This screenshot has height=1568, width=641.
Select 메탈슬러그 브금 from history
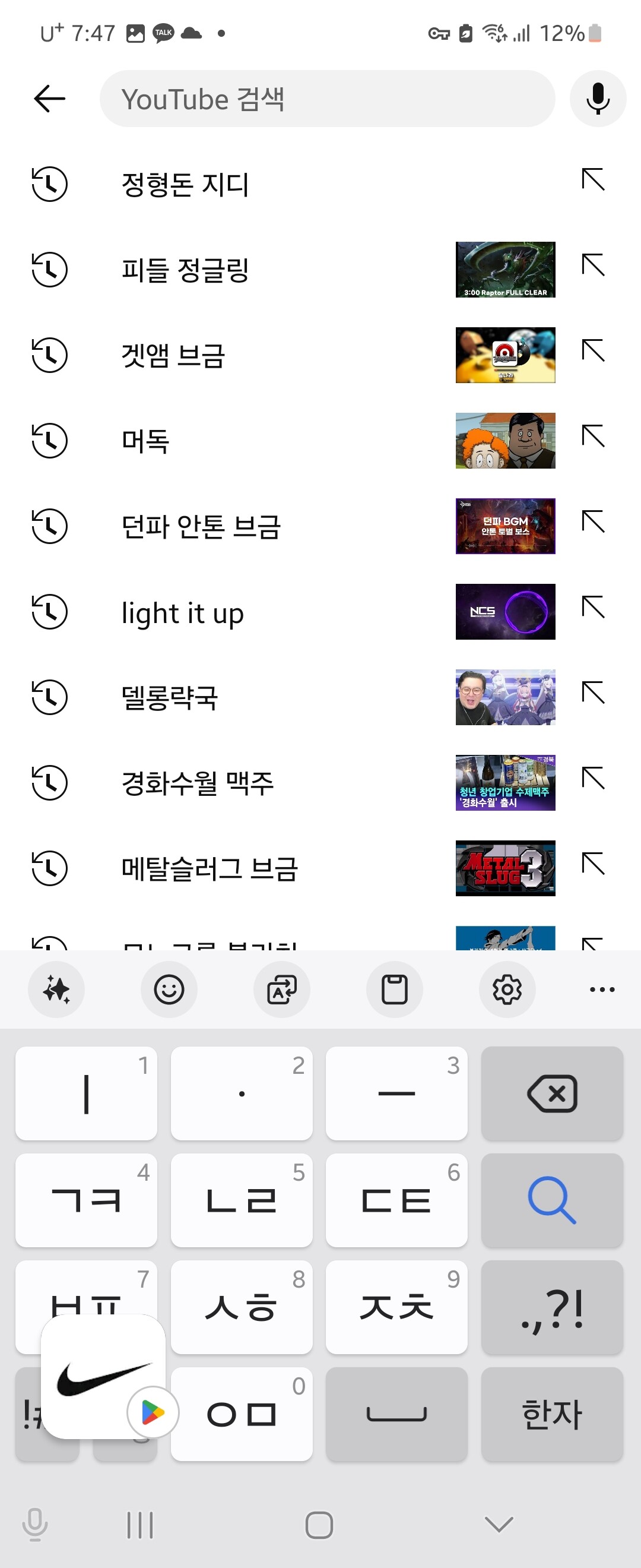tap(210, 868)
